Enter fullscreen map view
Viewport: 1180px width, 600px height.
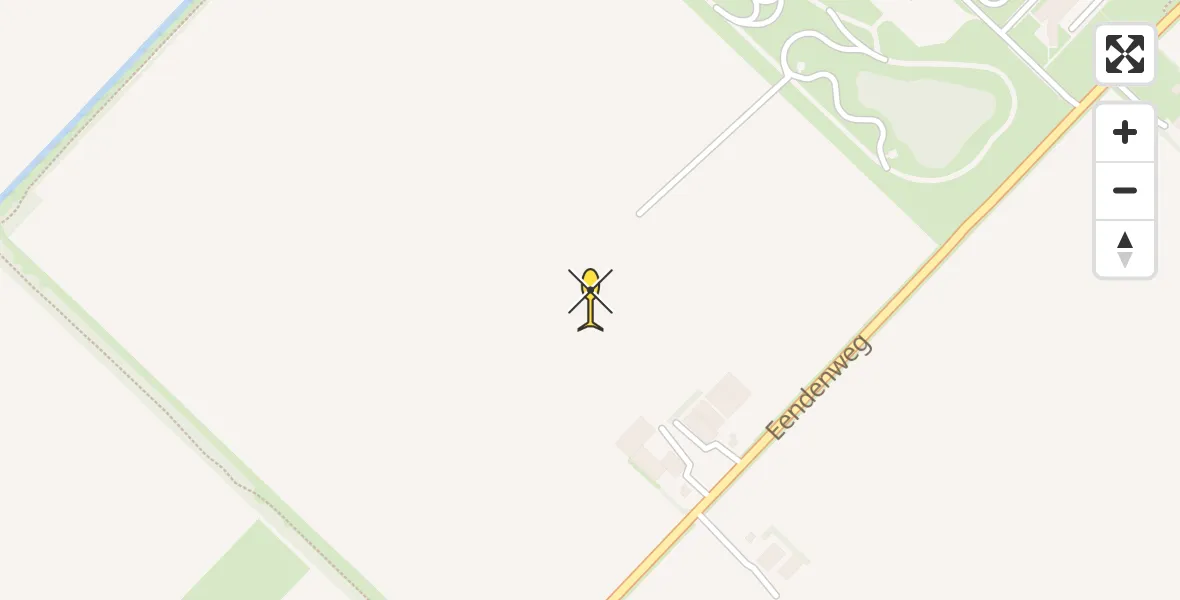(1124, 54)
